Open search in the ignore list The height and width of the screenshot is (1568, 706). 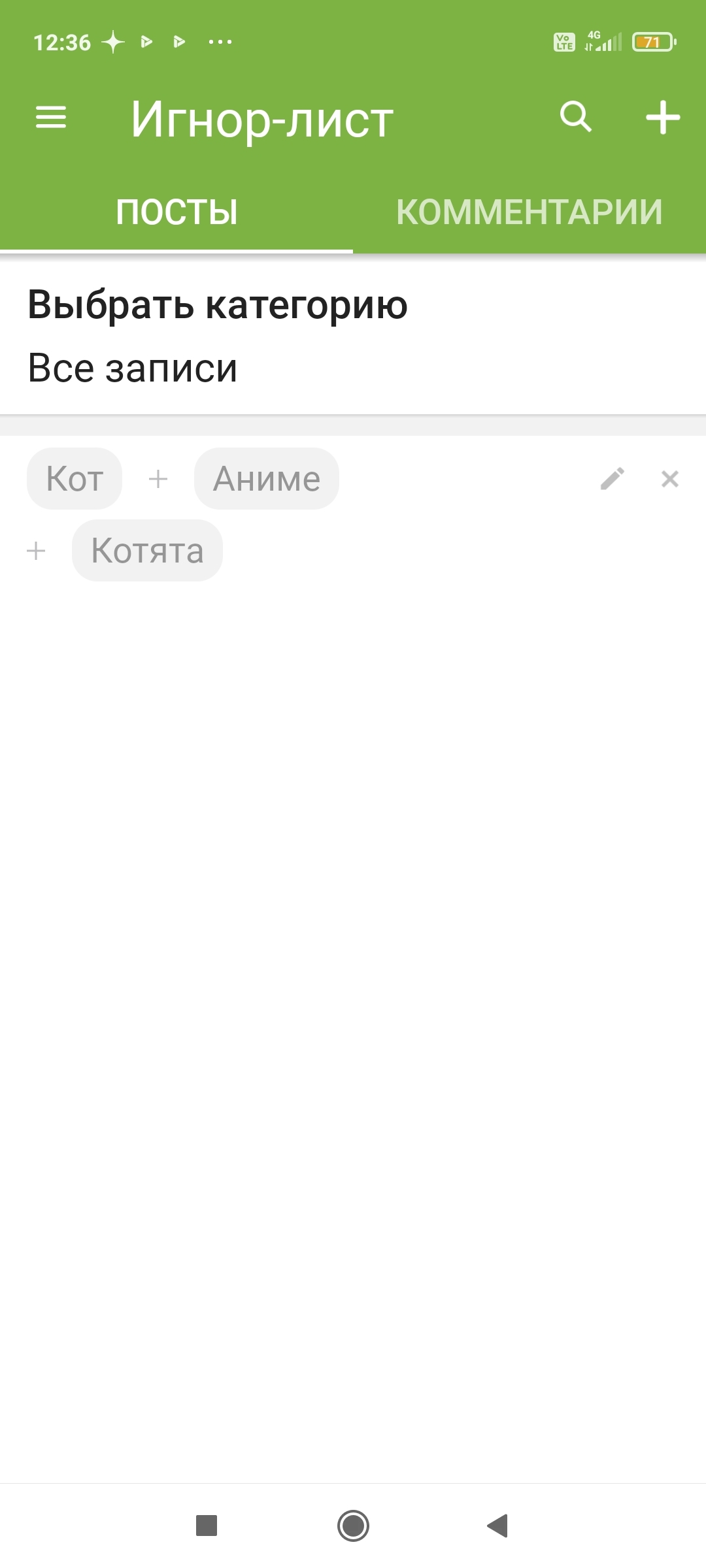tap(576, 118)
